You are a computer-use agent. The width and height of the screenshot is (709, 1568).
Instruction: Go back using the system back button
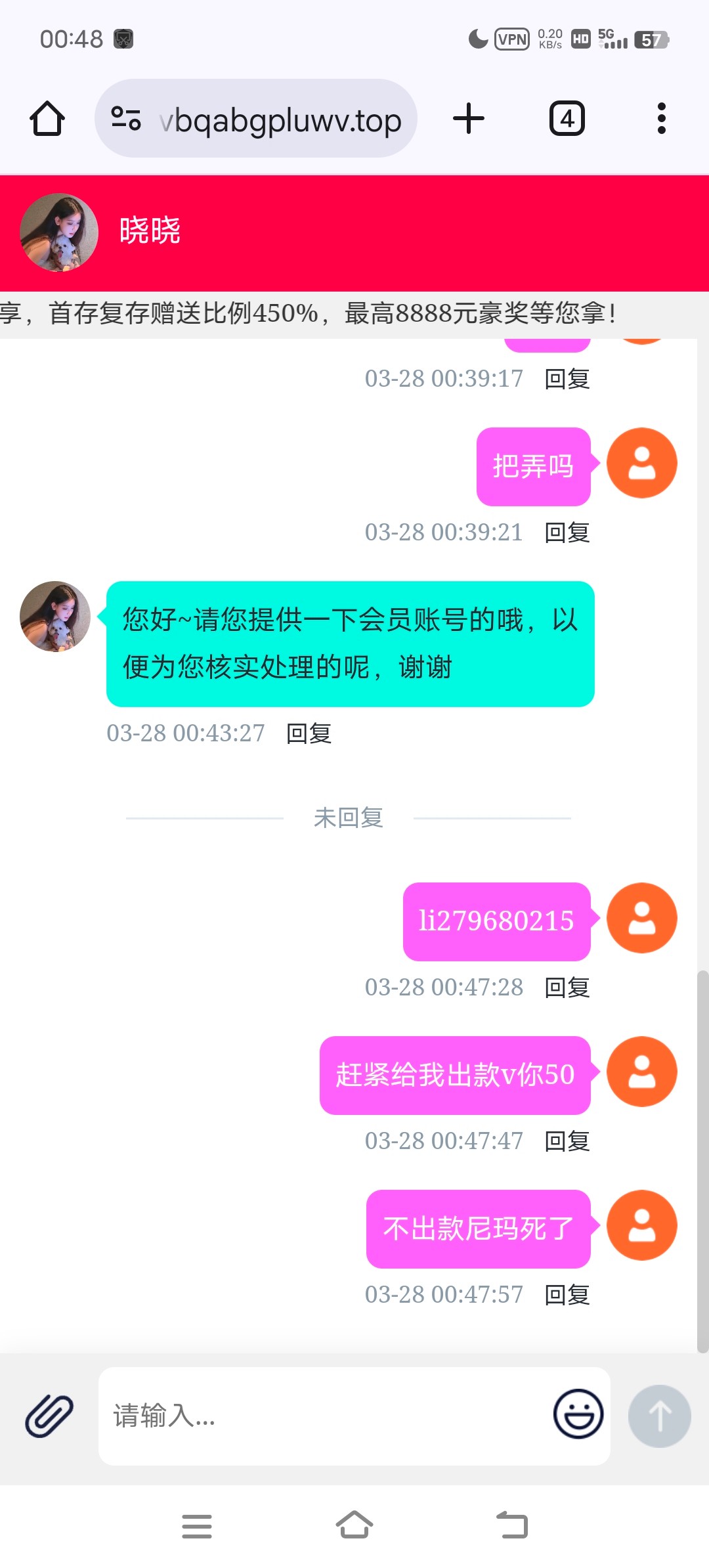tap(512, 1525)
